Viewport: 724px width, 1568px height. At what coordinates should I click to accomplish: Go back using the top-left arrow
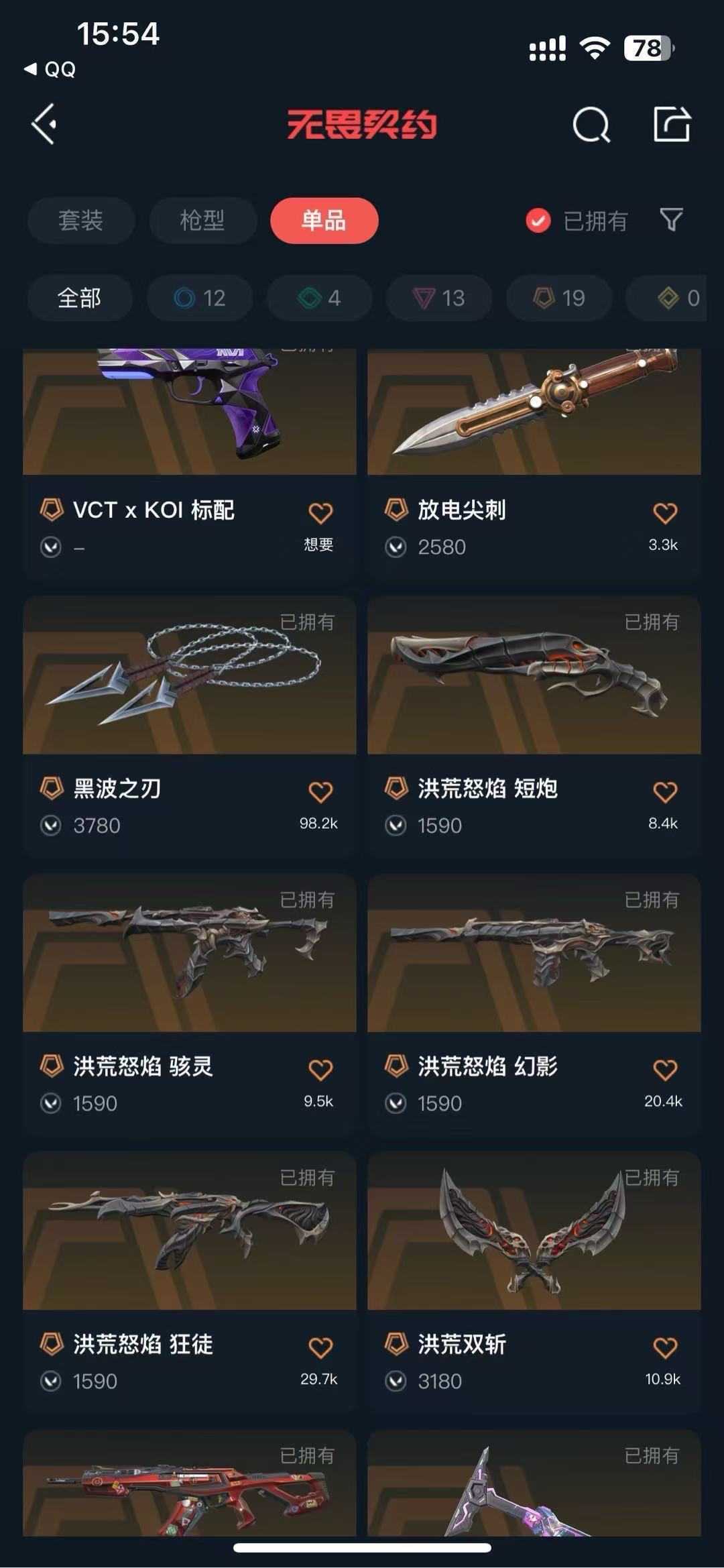44,124
